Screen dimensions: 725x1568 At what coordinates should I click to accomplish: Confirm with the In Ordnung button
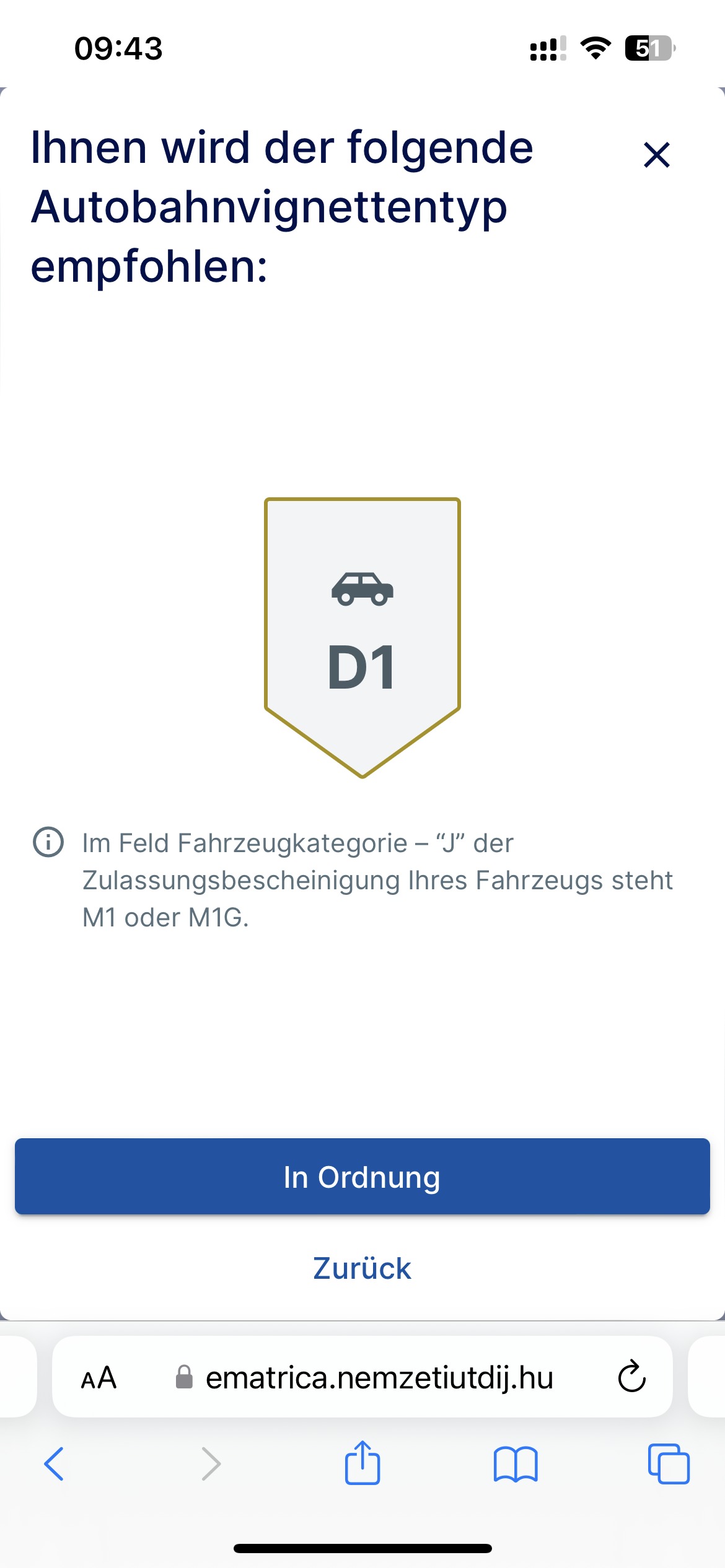pos(362,1177)
